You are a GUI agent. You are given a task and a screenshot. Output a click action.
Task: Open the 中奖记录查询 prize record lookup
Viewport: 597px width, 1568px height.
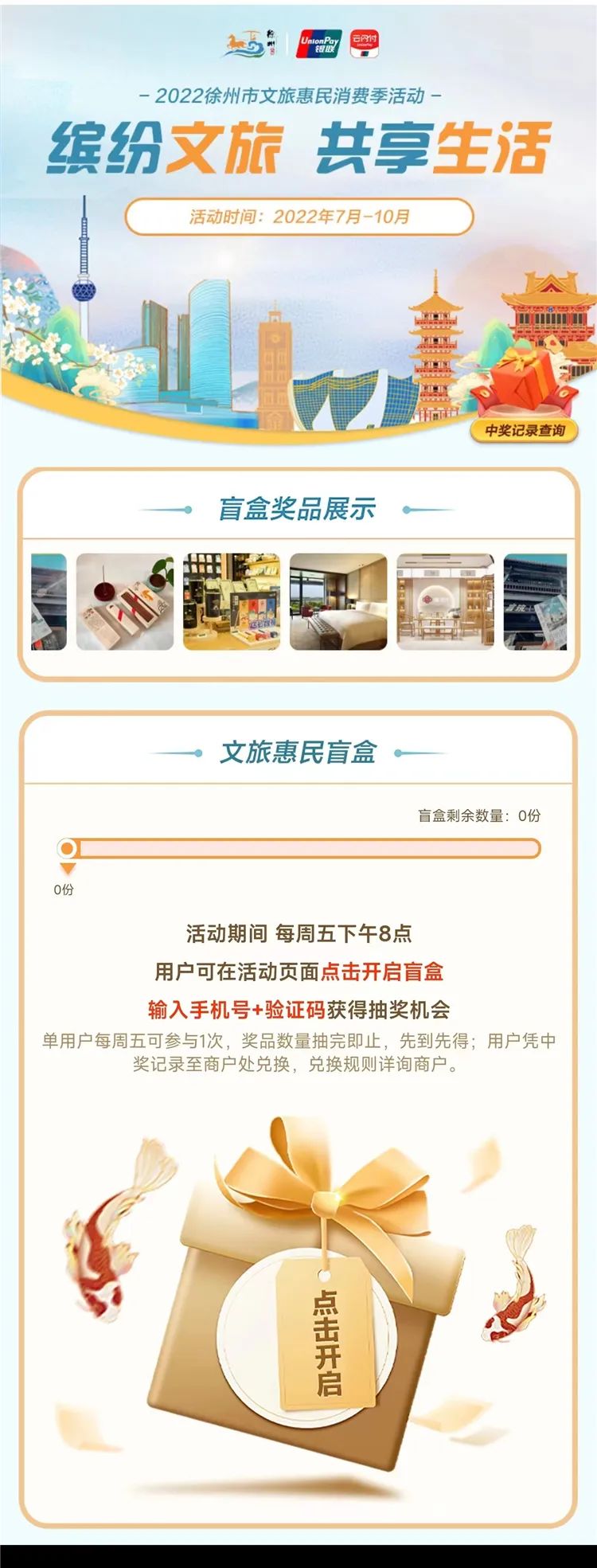pos(525,430)
